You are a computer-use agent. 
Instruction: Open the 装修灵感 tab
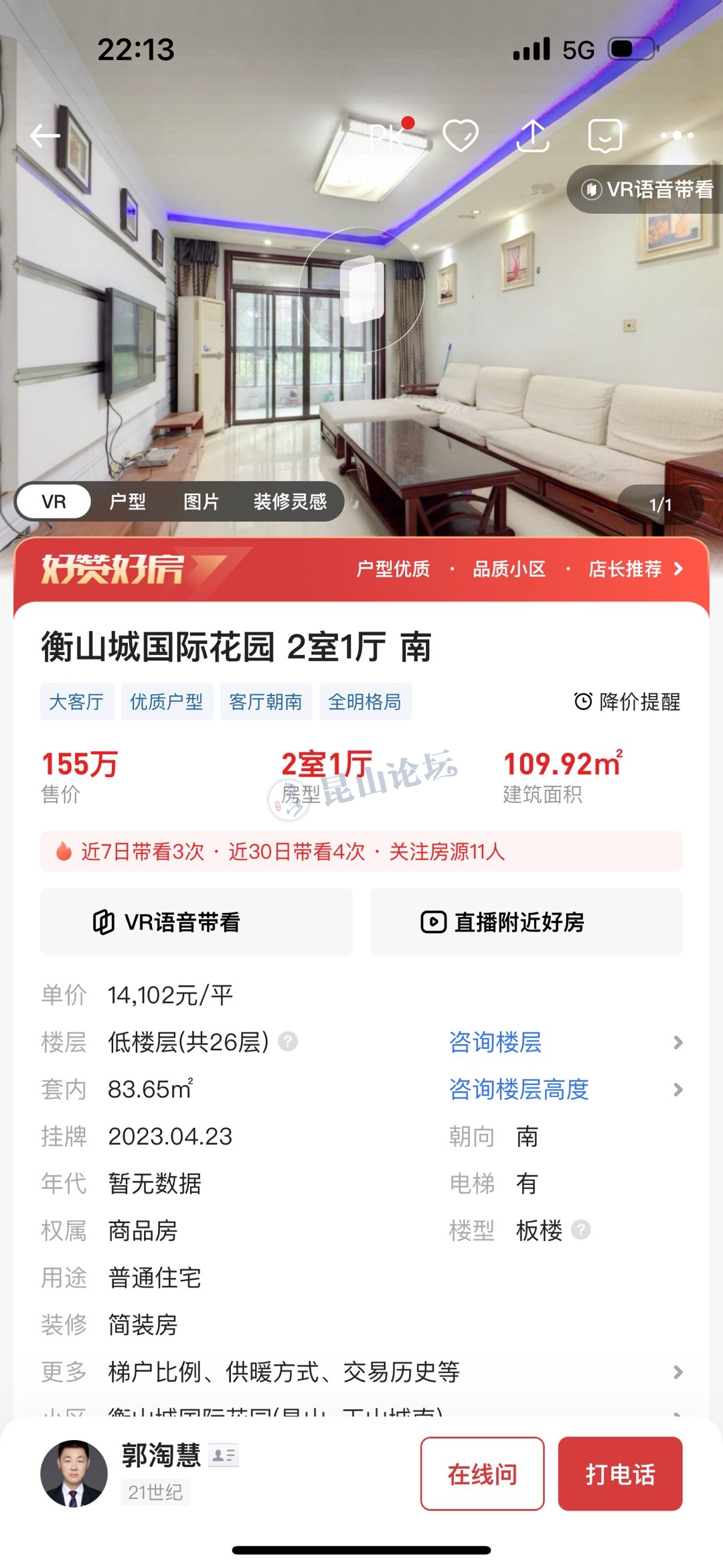pos(290,502)
